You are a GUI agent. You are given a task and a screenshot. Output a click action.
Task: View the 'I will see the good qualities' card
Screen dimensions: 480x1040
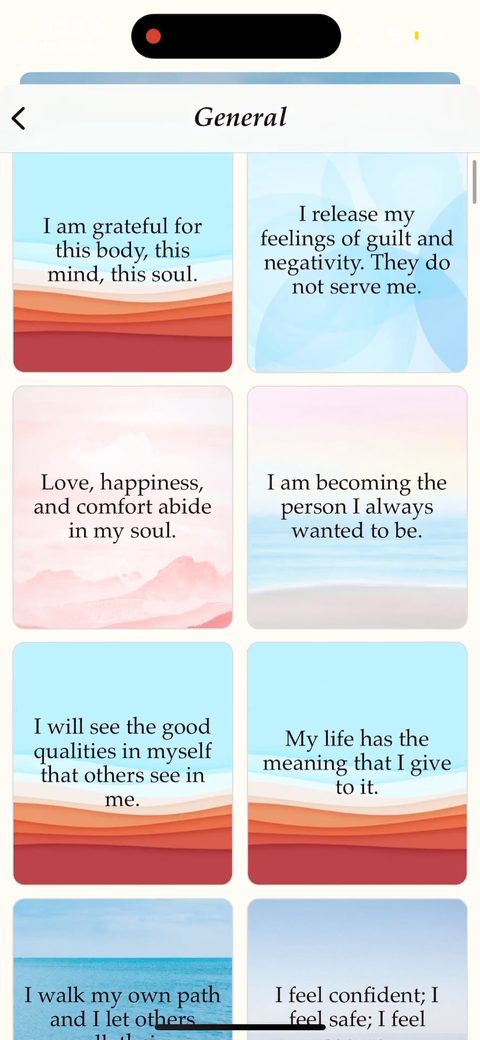pos(123,763)
